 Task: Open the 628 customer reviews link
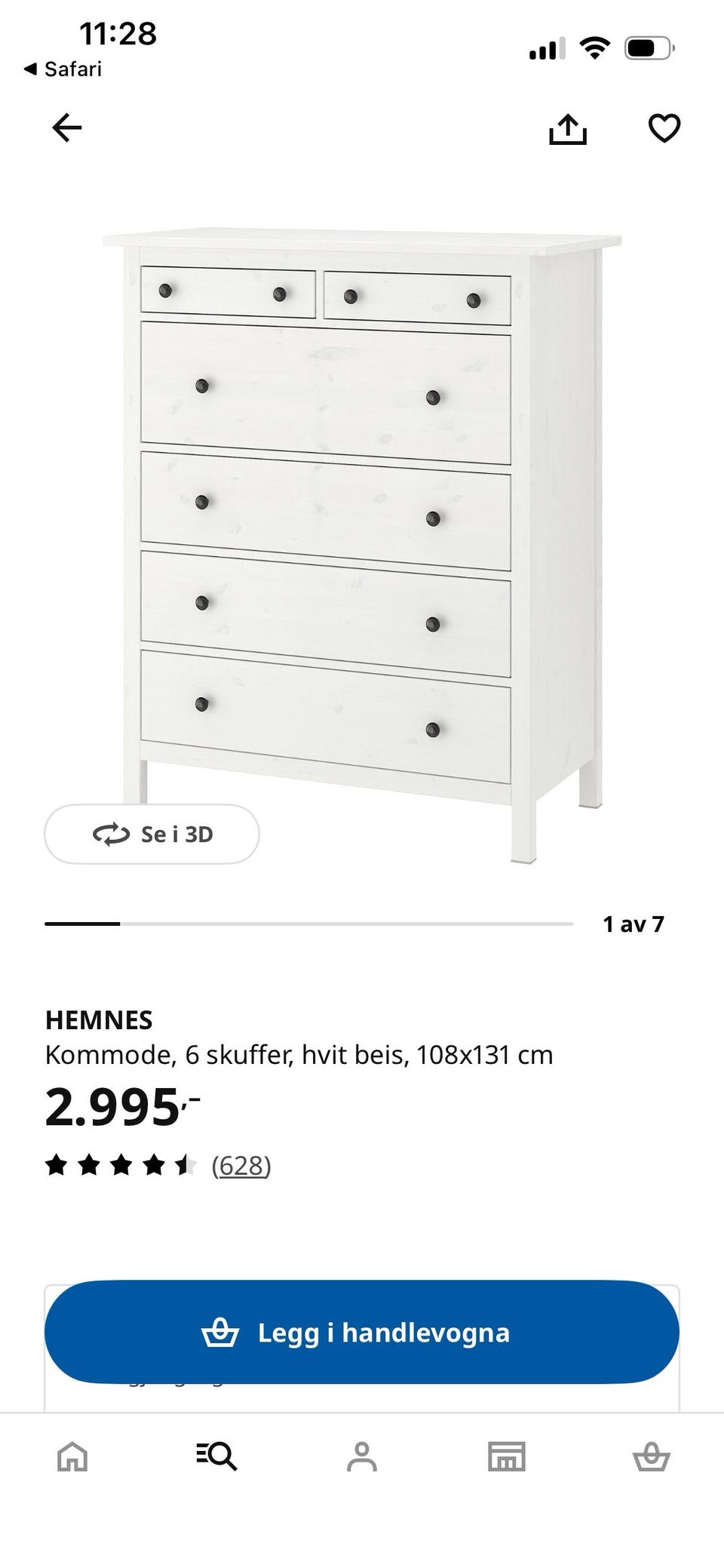[x=243, y=1165]
